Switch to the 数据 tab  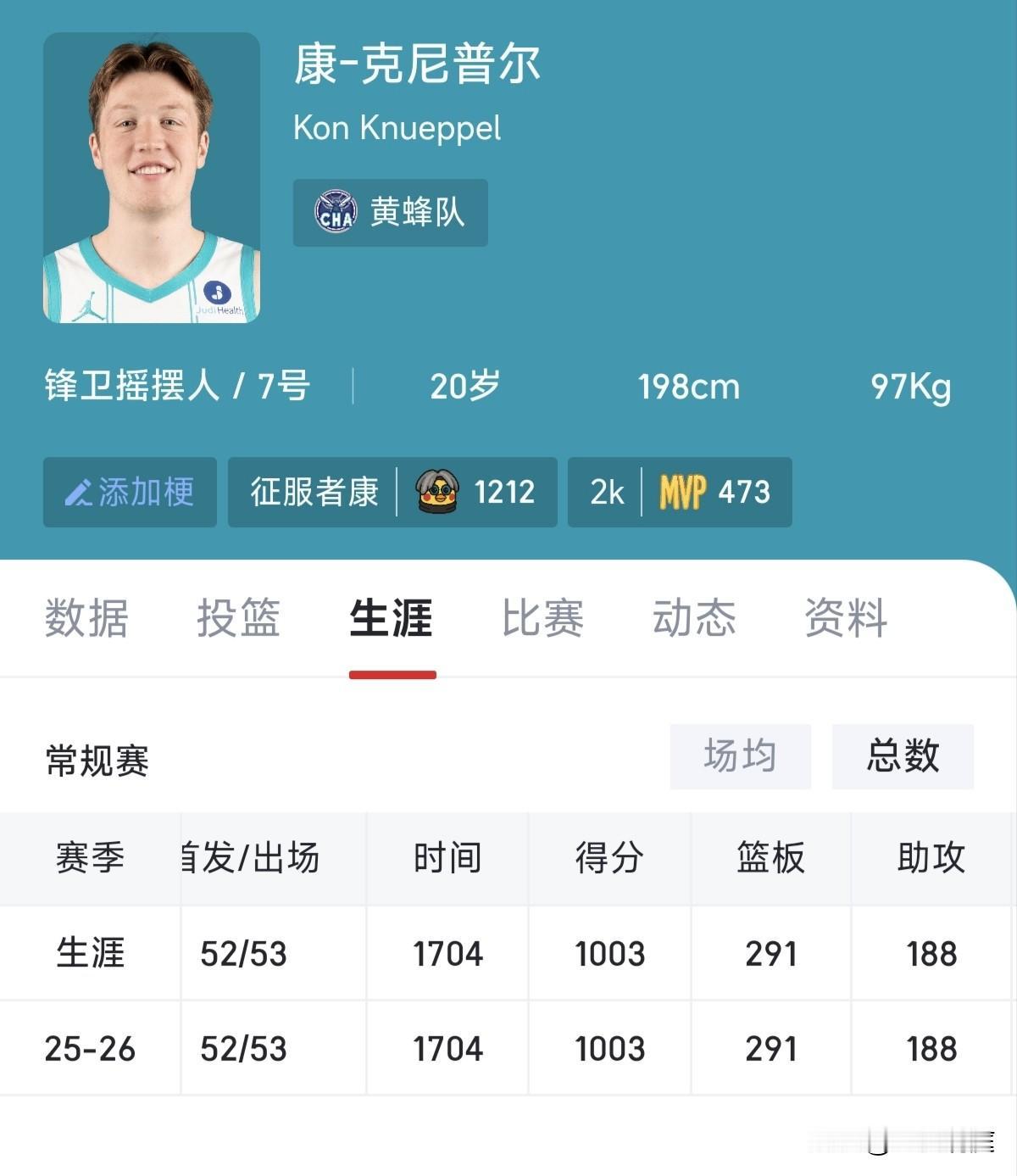coord(87,620)
